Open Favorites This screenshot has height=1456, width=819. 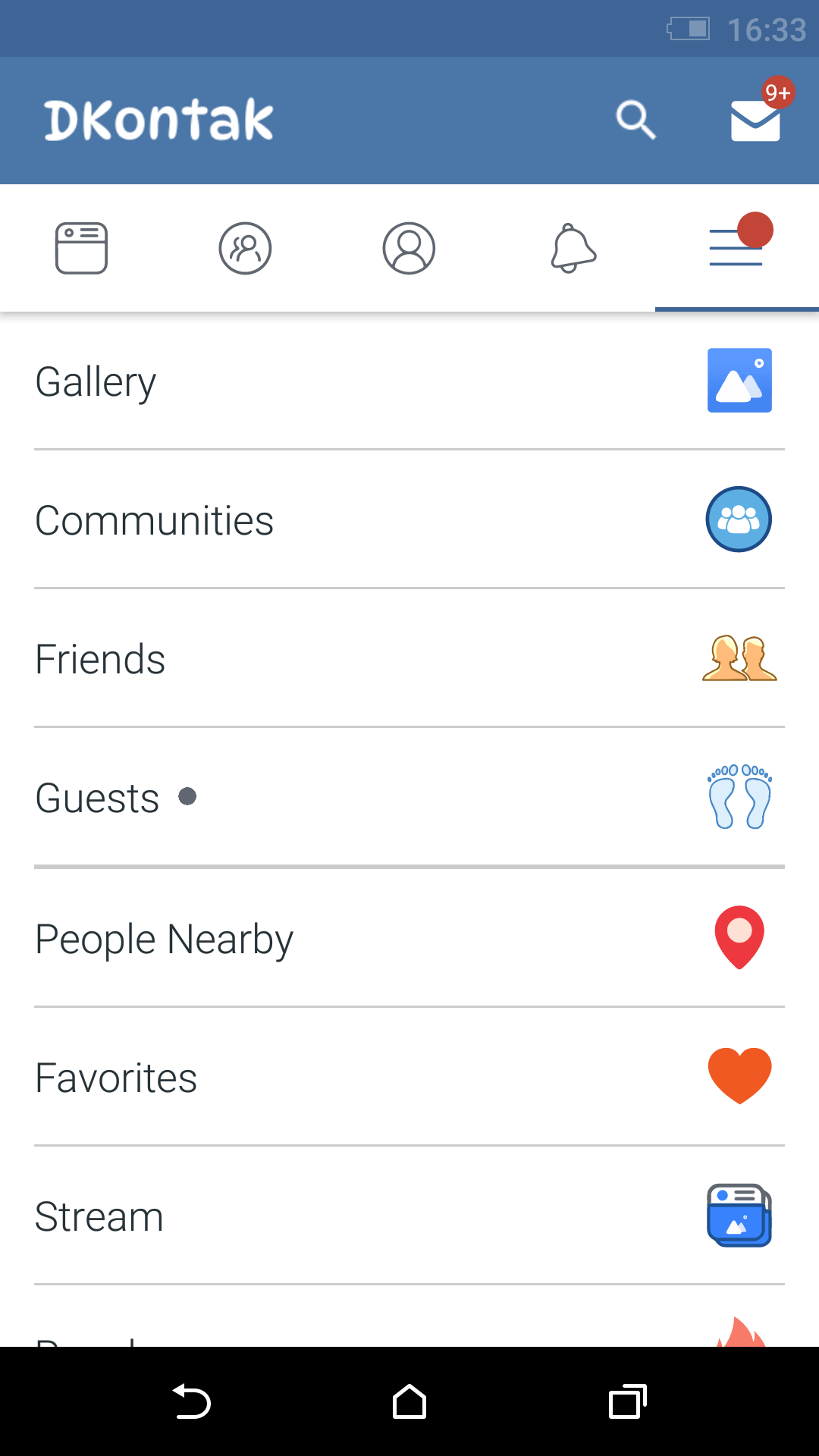(409, 1077)
